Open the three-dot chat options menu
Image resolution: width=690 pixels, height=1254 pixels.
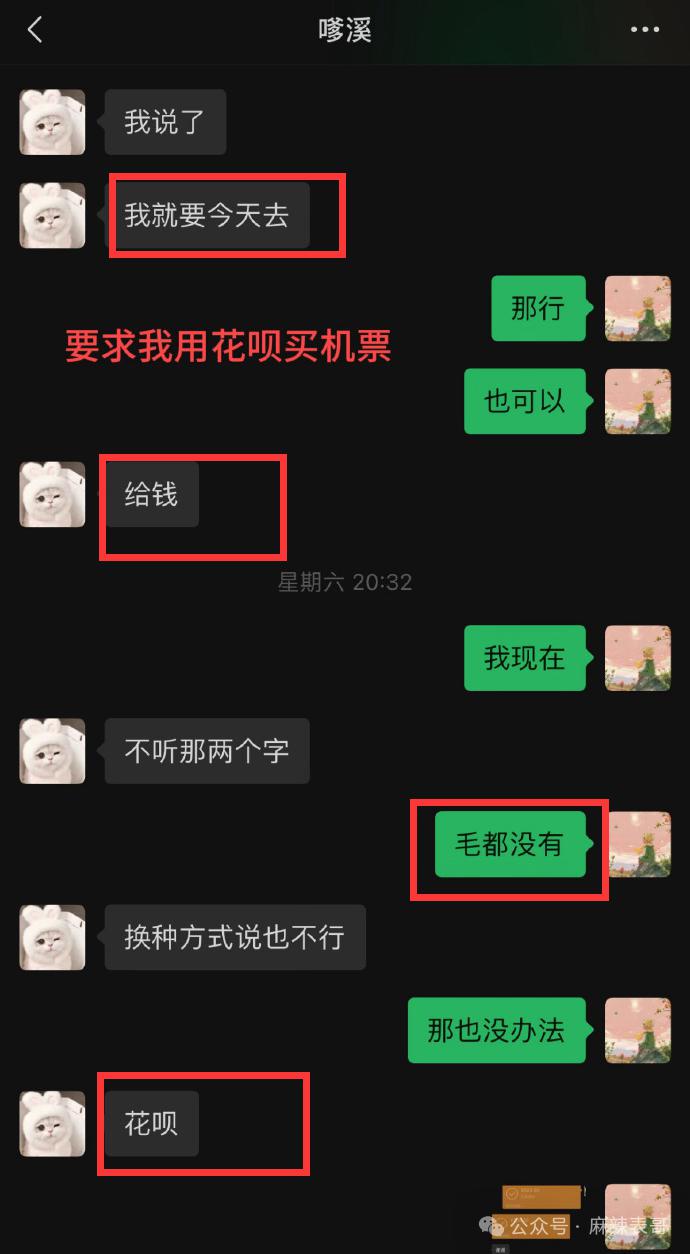645,30
